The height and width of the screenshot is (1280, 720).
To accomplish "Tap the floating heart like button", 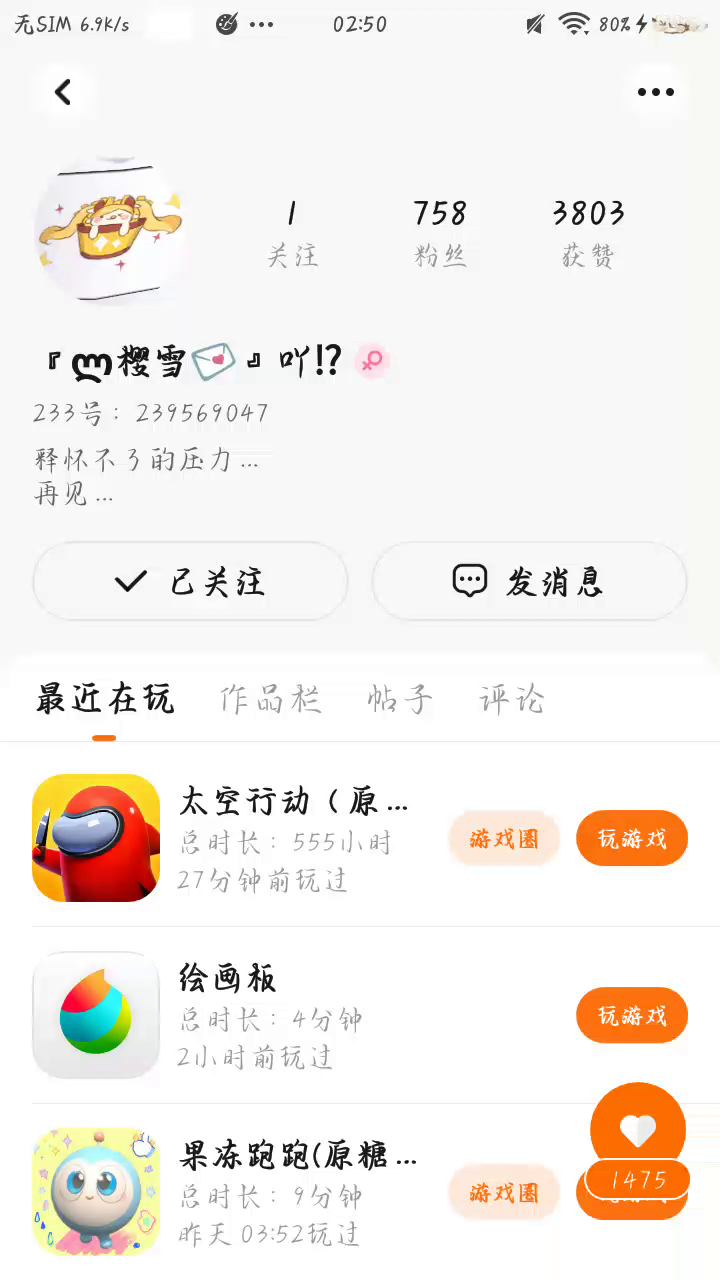I will (x=637, y=1129).
